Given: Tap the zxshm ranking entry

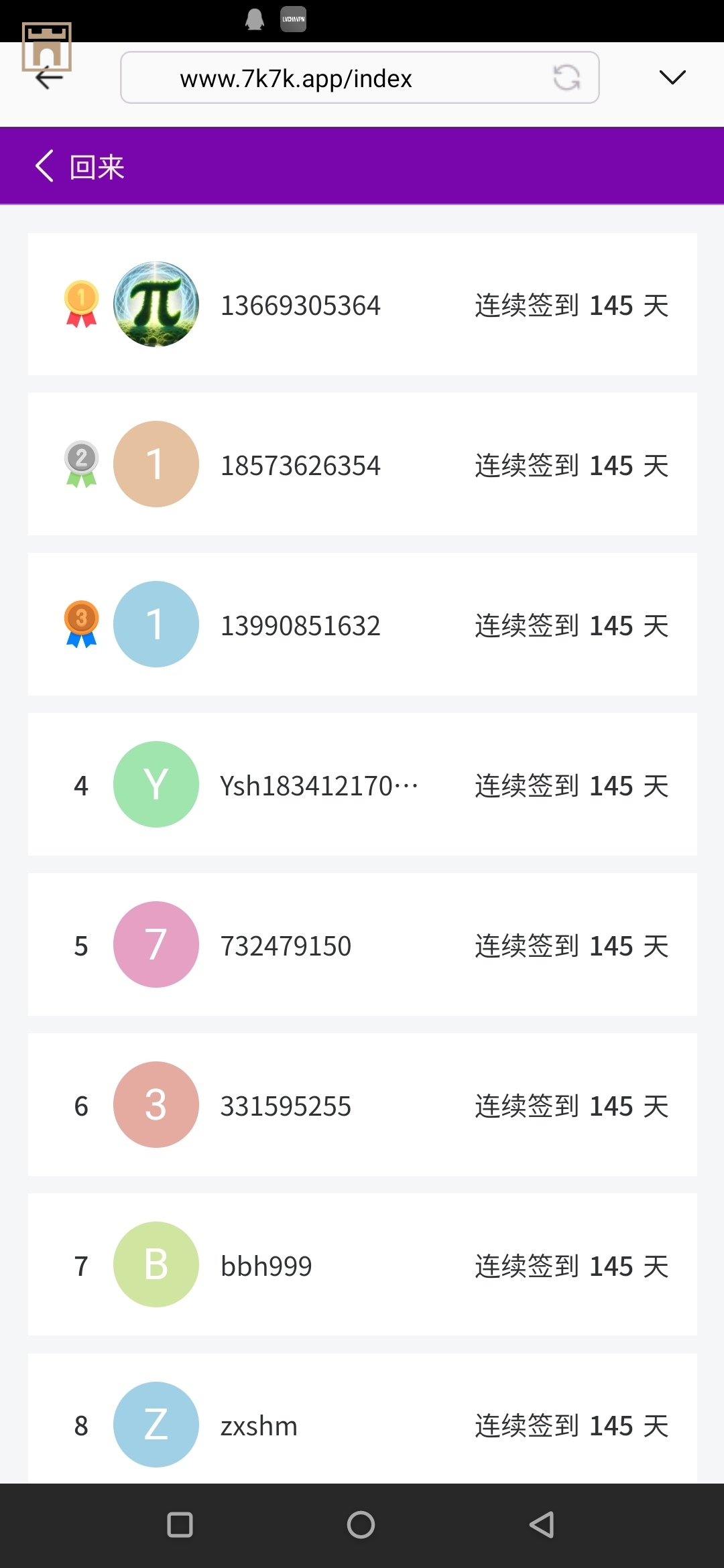Looking at the screenshot, I should [x=362, y=1422].
